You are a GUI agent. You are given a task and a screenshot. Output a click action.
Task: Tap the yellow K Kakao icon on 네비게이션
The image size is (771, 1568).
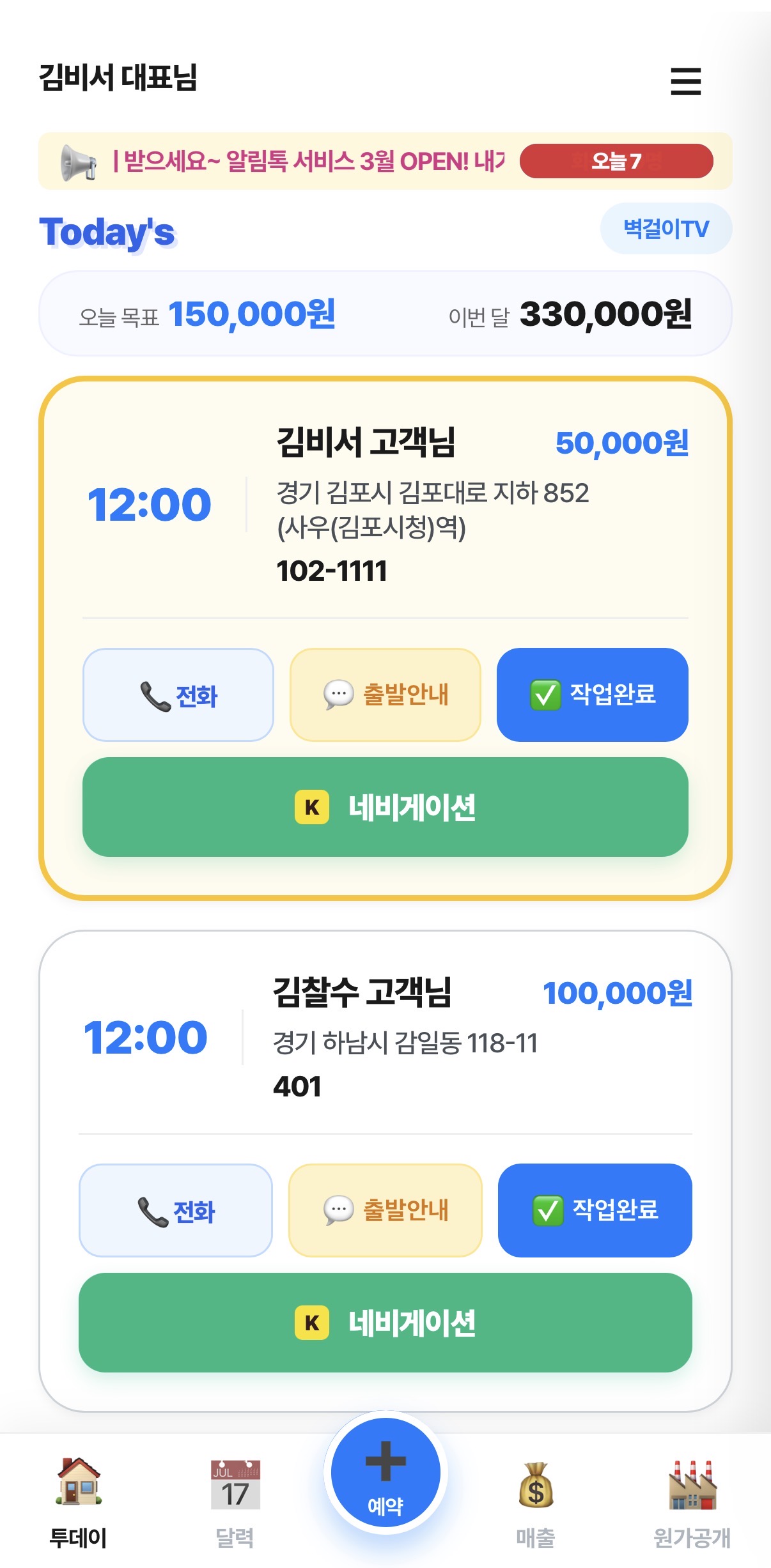pyautogui.click(x=311, y=806)
